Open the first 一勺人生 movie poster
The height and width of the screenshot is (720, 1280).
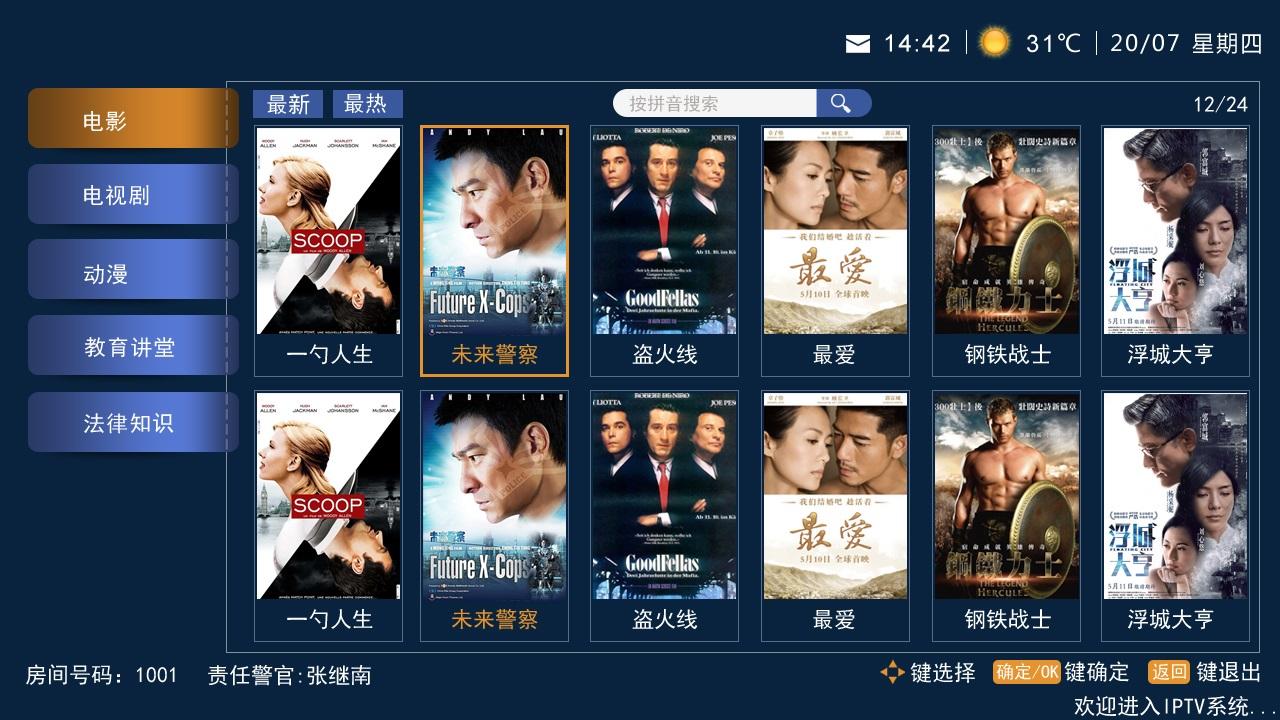[329, 231]
